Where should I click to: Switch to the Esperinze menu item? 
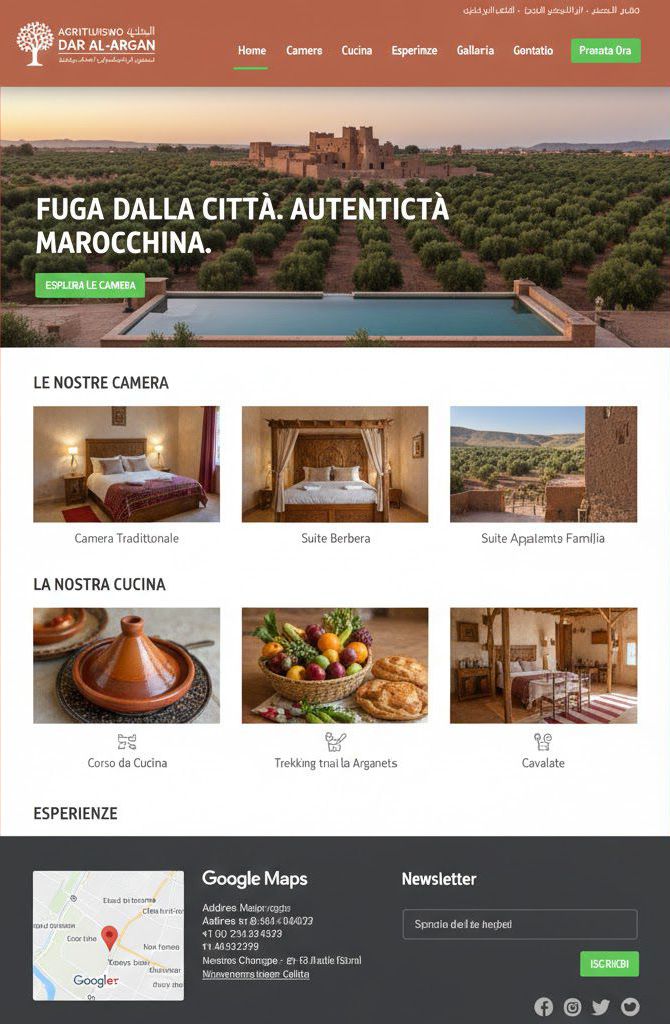pos(414,50)
